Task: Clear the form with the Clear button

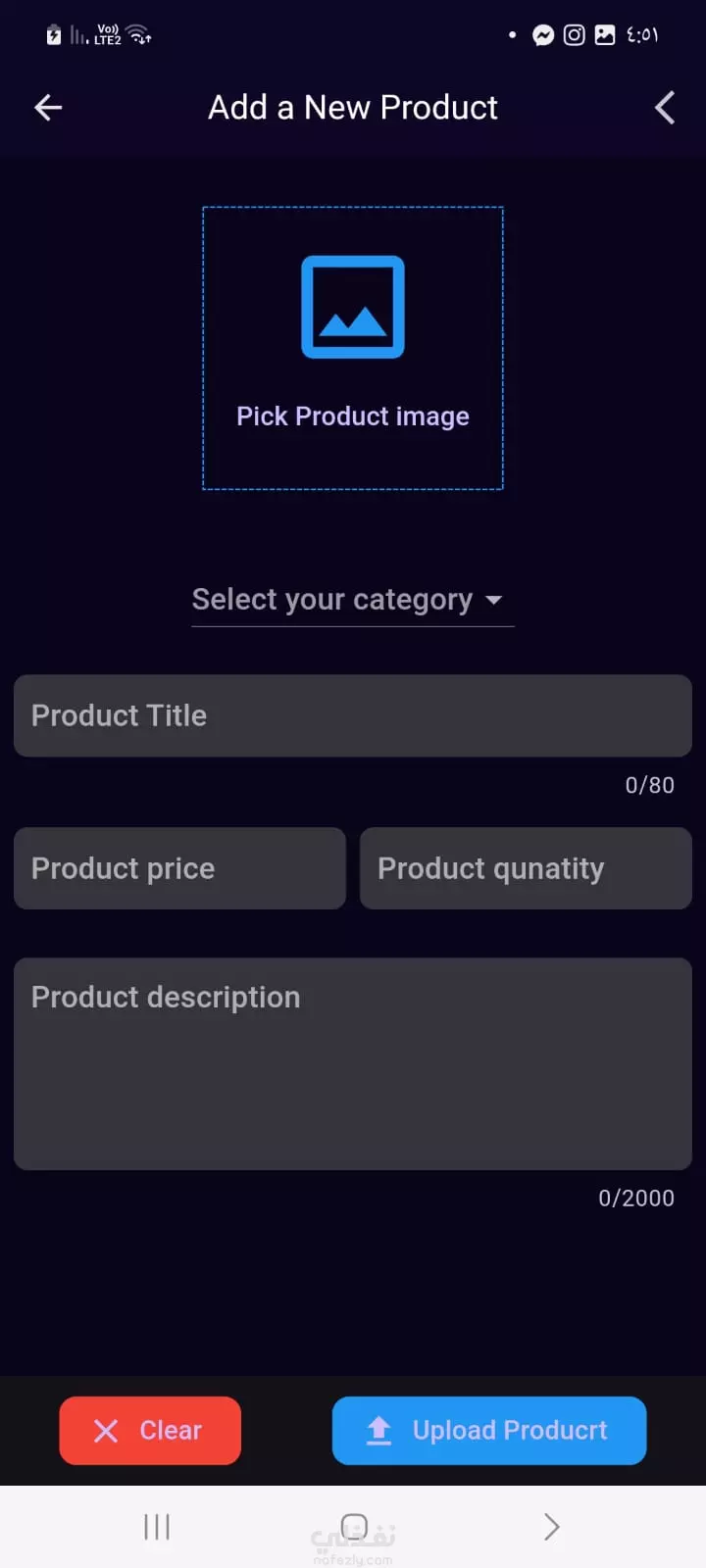Action: tap(150, 1431)
